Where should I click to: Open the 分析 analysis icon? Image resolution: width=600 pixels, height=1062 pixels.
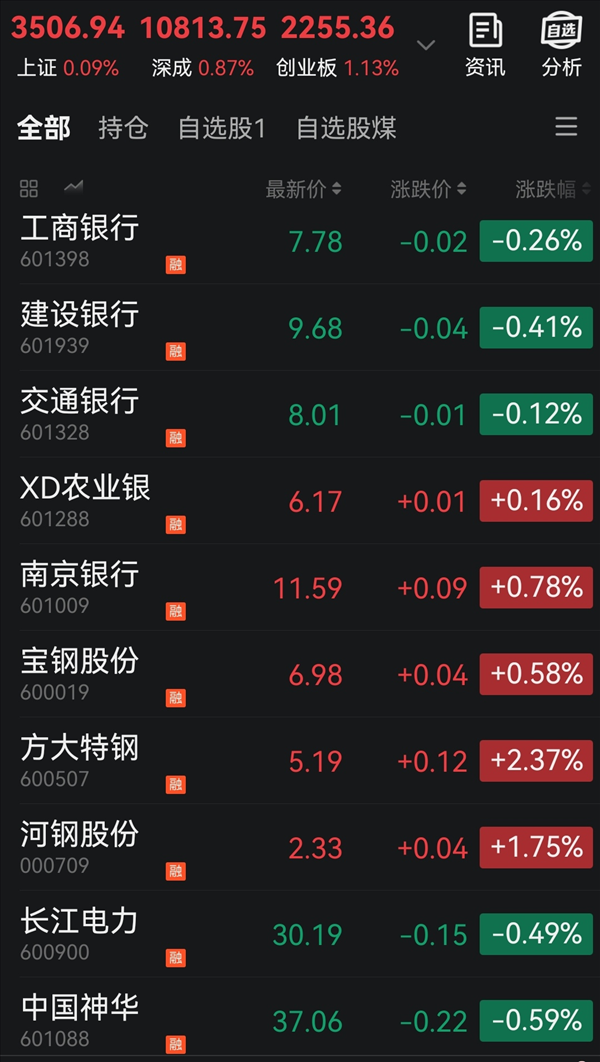coord(561,46)
